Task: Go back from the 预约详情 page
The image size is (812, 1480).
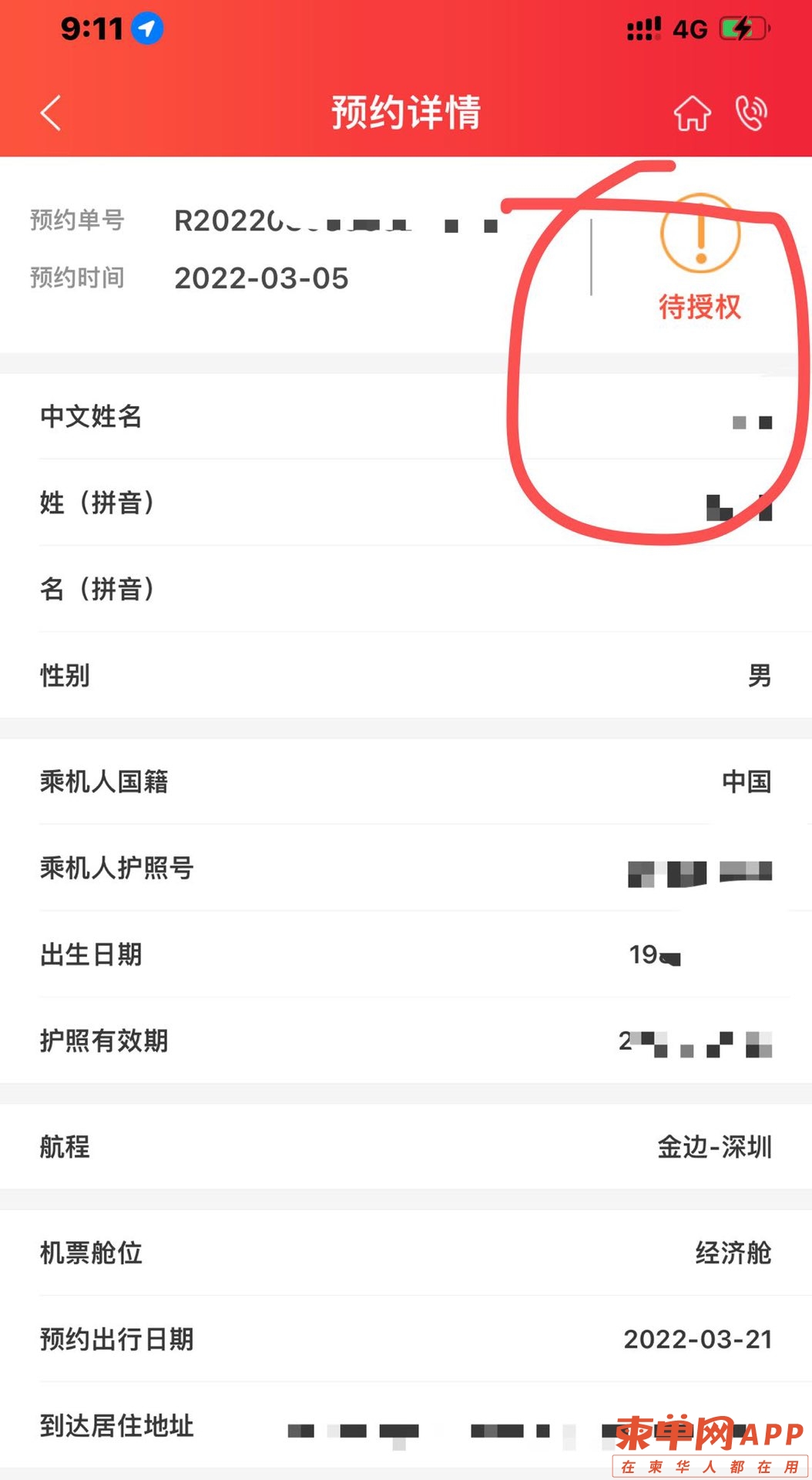Action: [x=51, y=113]
